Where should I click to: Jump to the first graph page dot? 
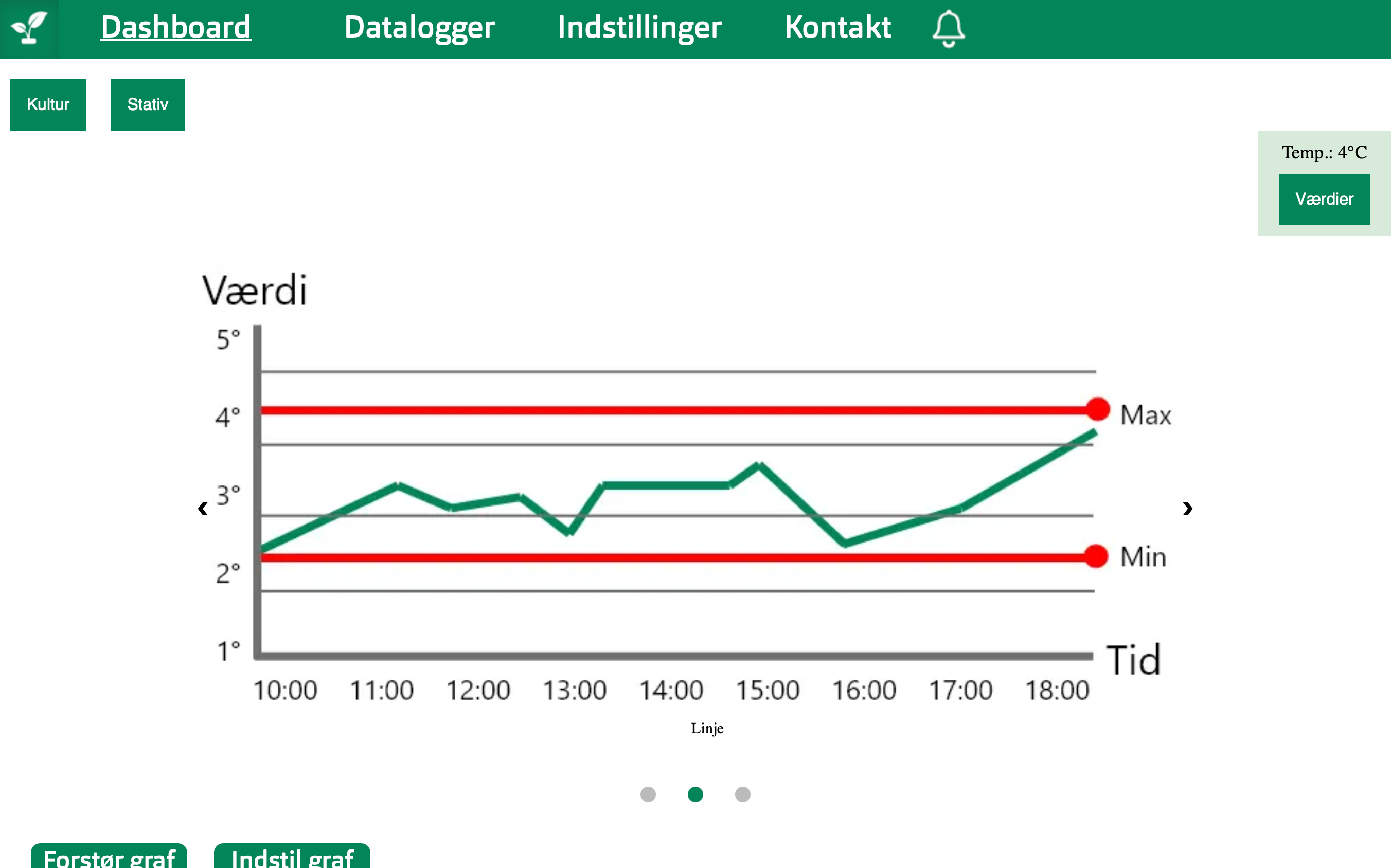click(x=648, y=794)
